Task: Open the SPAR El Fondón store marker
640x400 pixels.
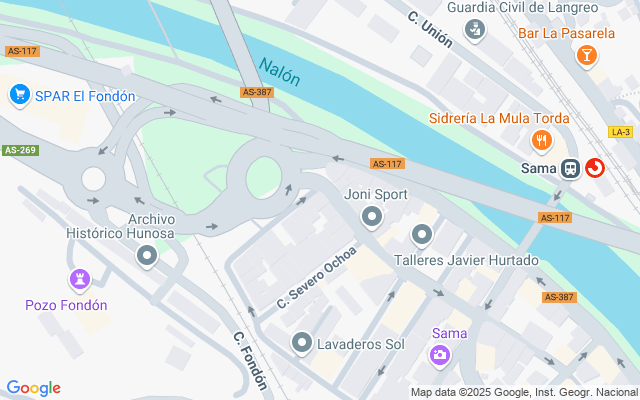Action: click(19, 95)
